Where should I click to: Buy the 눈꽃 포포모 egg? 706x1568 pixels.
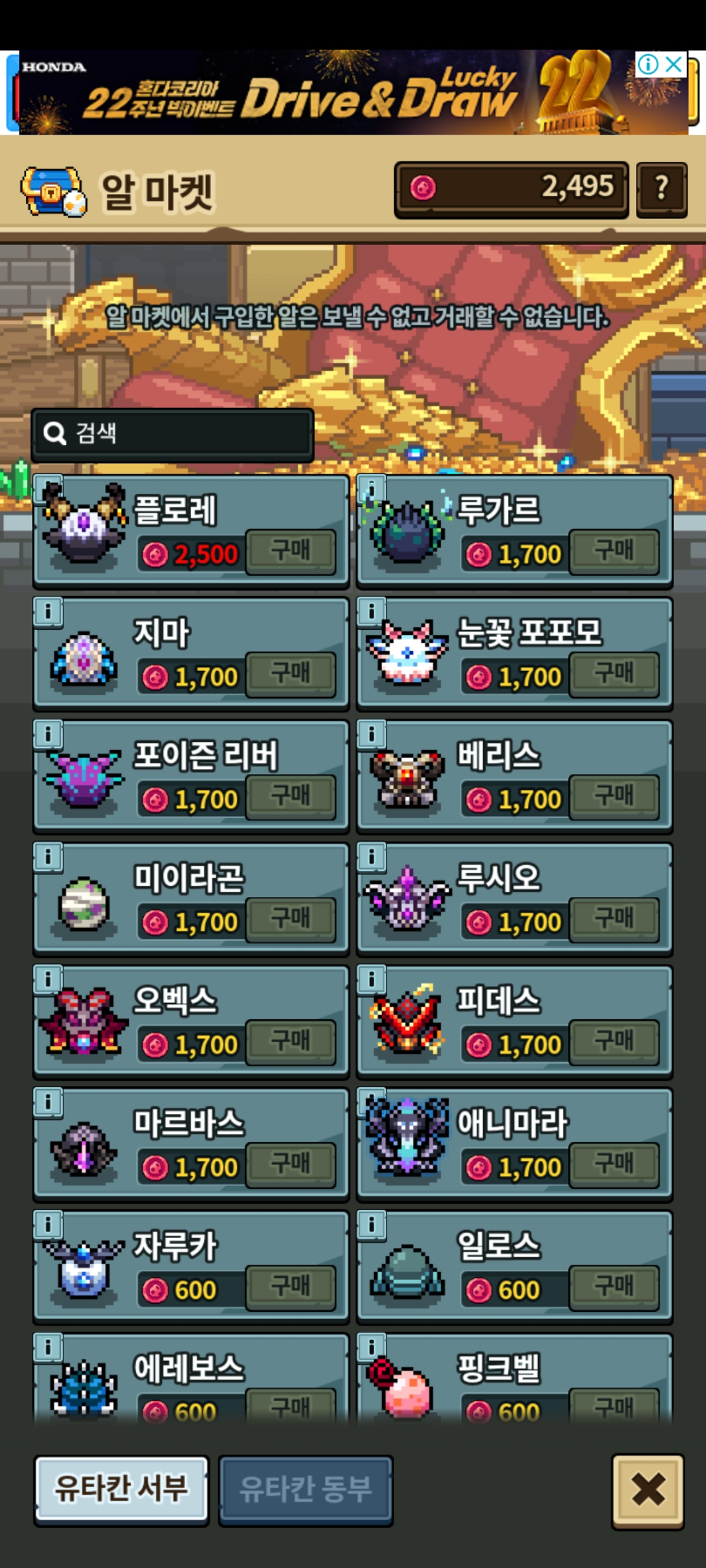[x=614, y=674]
